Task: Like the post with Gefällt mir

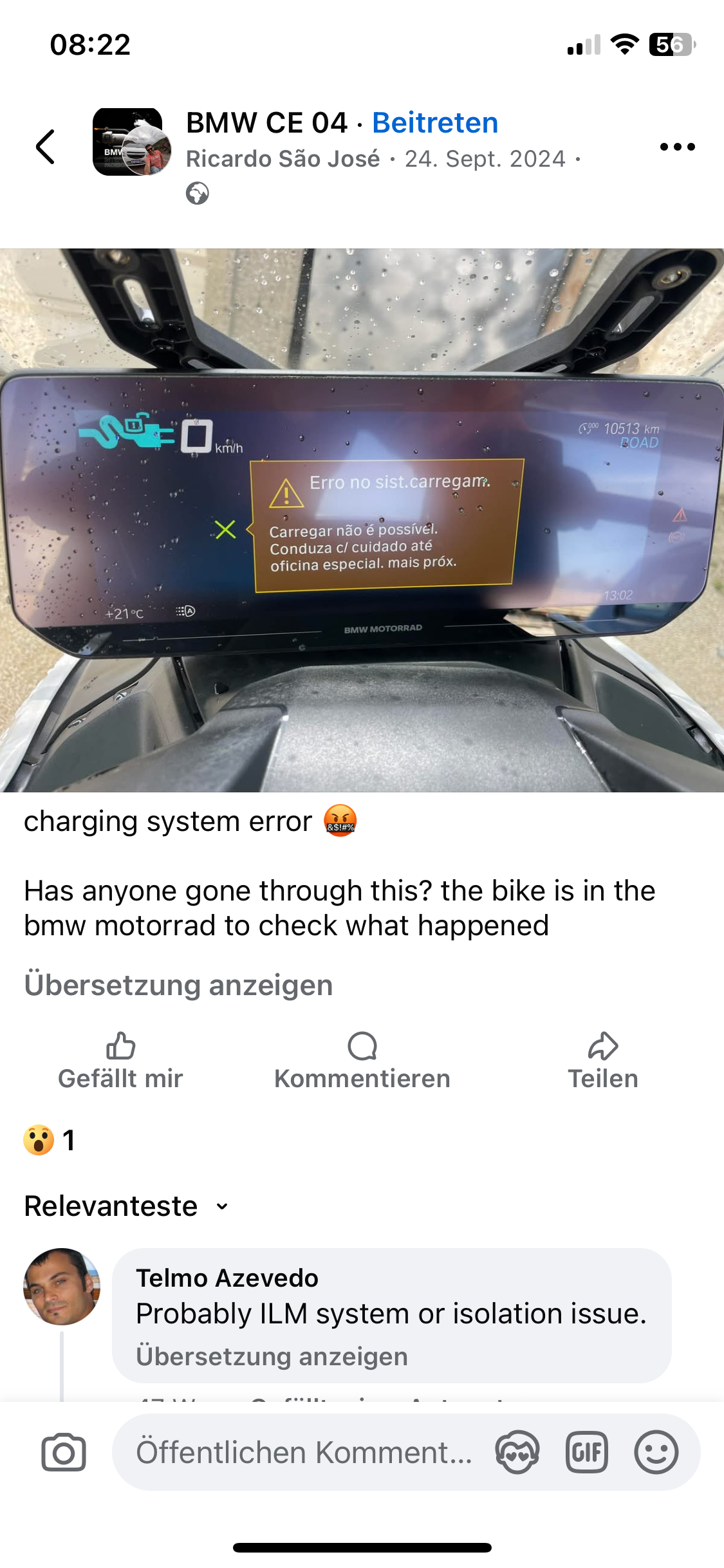Action: click(120, 1062)
